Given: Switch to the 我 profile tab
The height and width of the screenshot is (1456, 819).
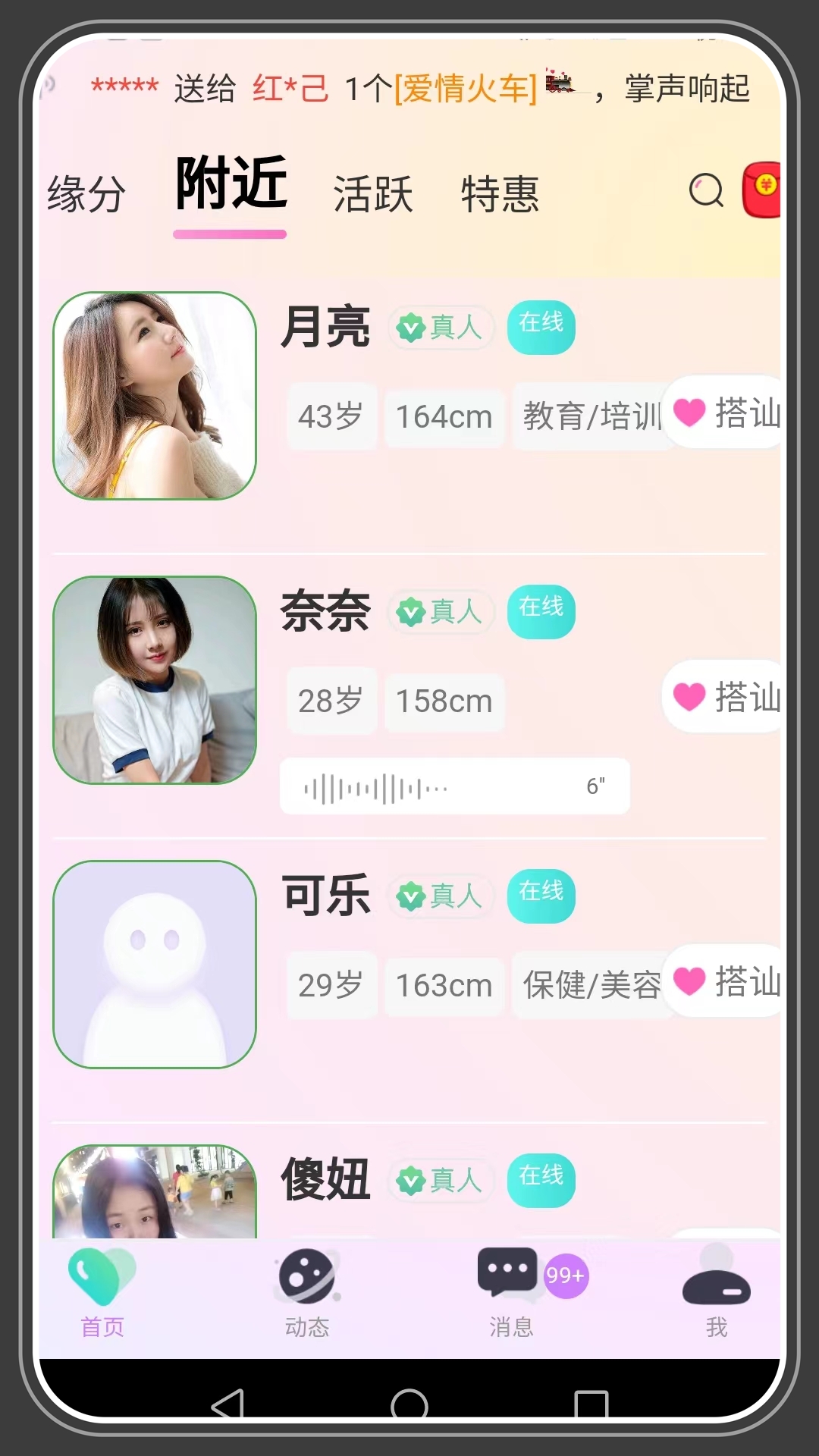Looking at the screenshot, I should [x=716, y=1294].
